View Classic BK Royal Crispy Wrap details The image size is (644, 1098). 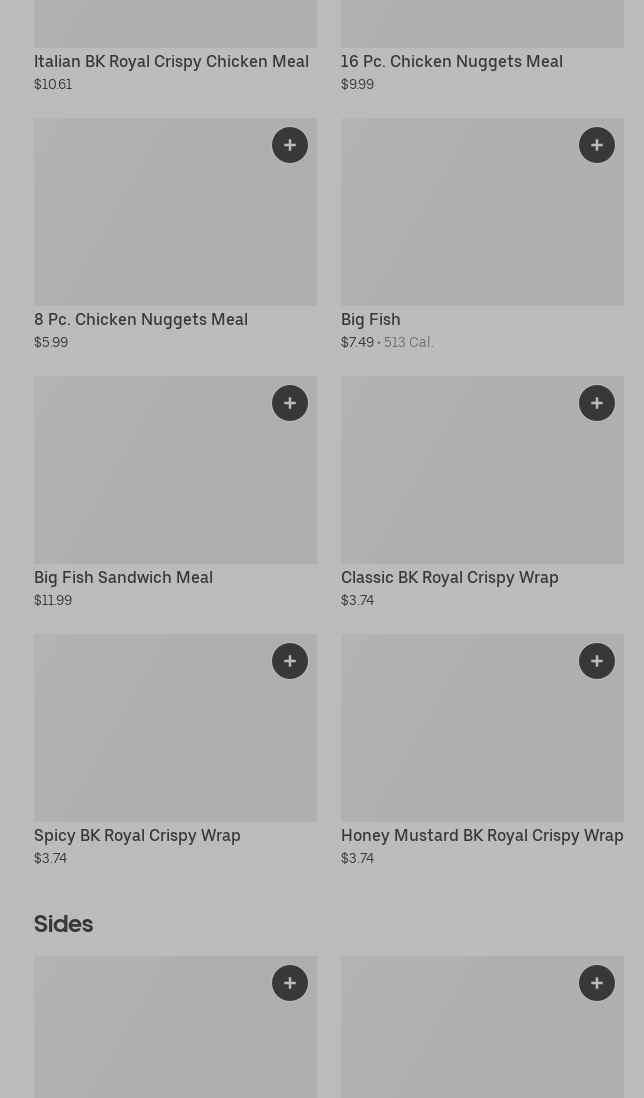pos(449,577)
